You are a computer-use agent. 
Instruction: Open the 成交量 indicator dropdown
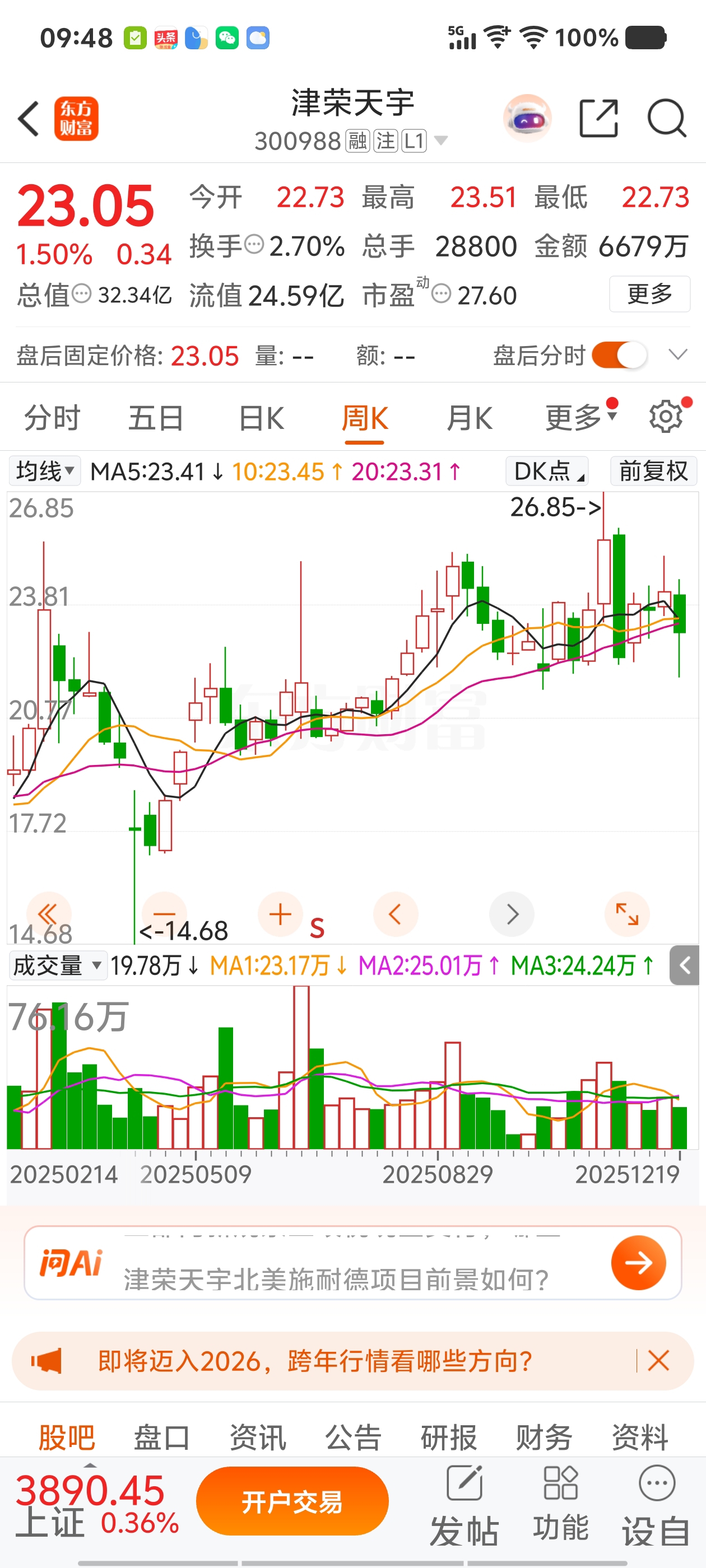58,965
